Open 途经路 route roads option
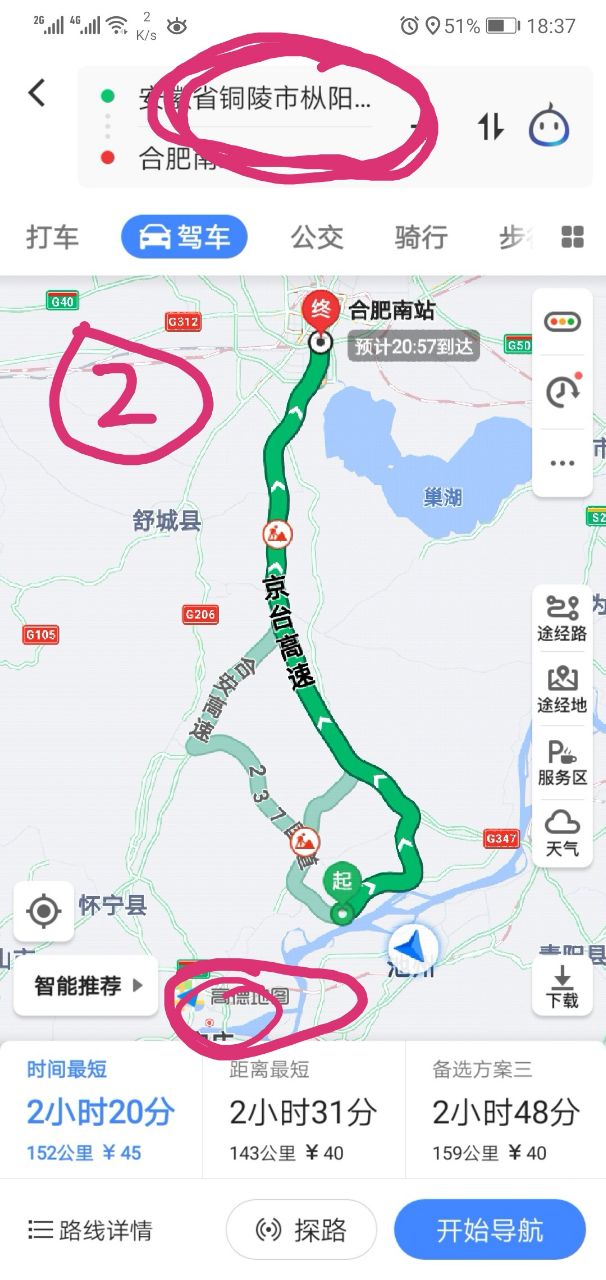This screenshot has height=1280, width=606. (562, 617)
